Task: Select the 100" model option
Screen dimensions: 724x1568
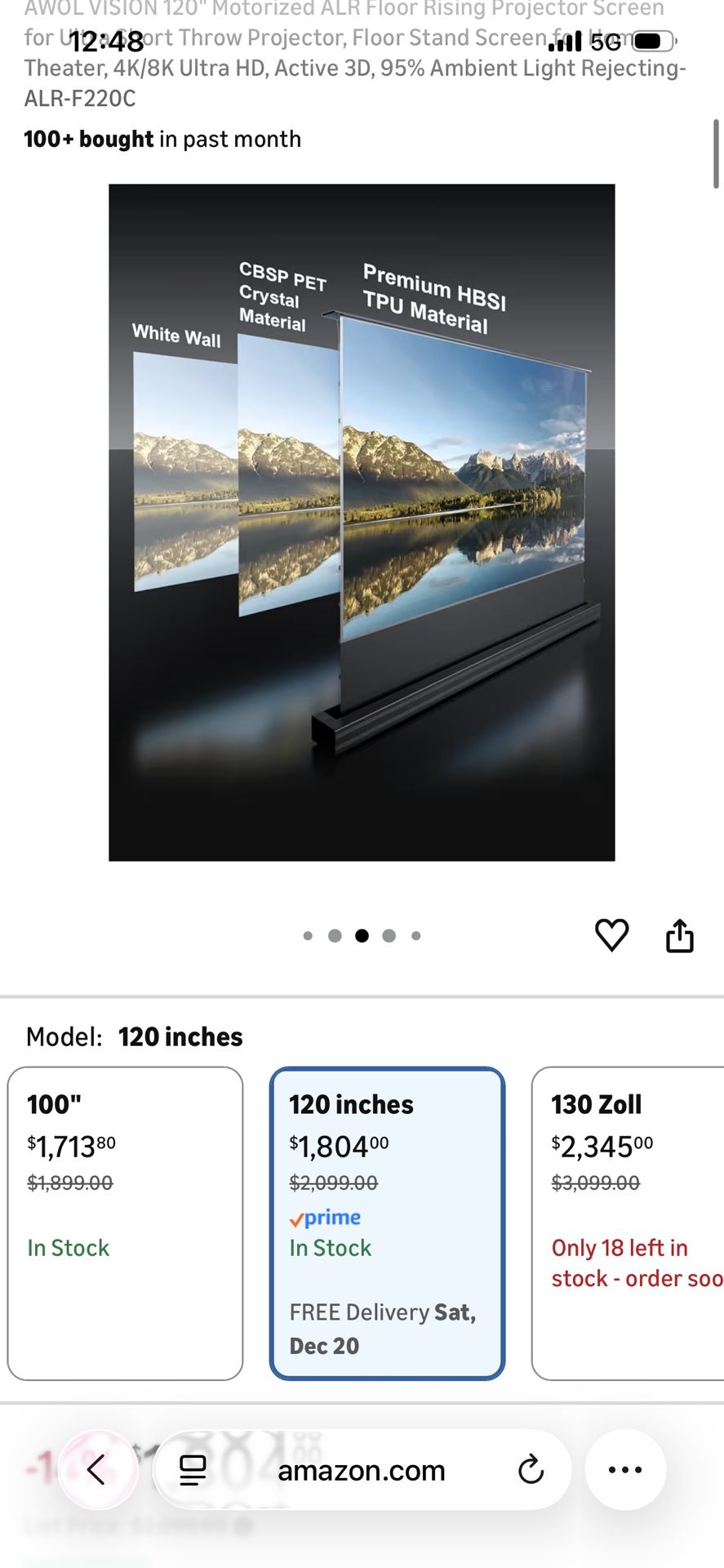Action: point(125,1223)
